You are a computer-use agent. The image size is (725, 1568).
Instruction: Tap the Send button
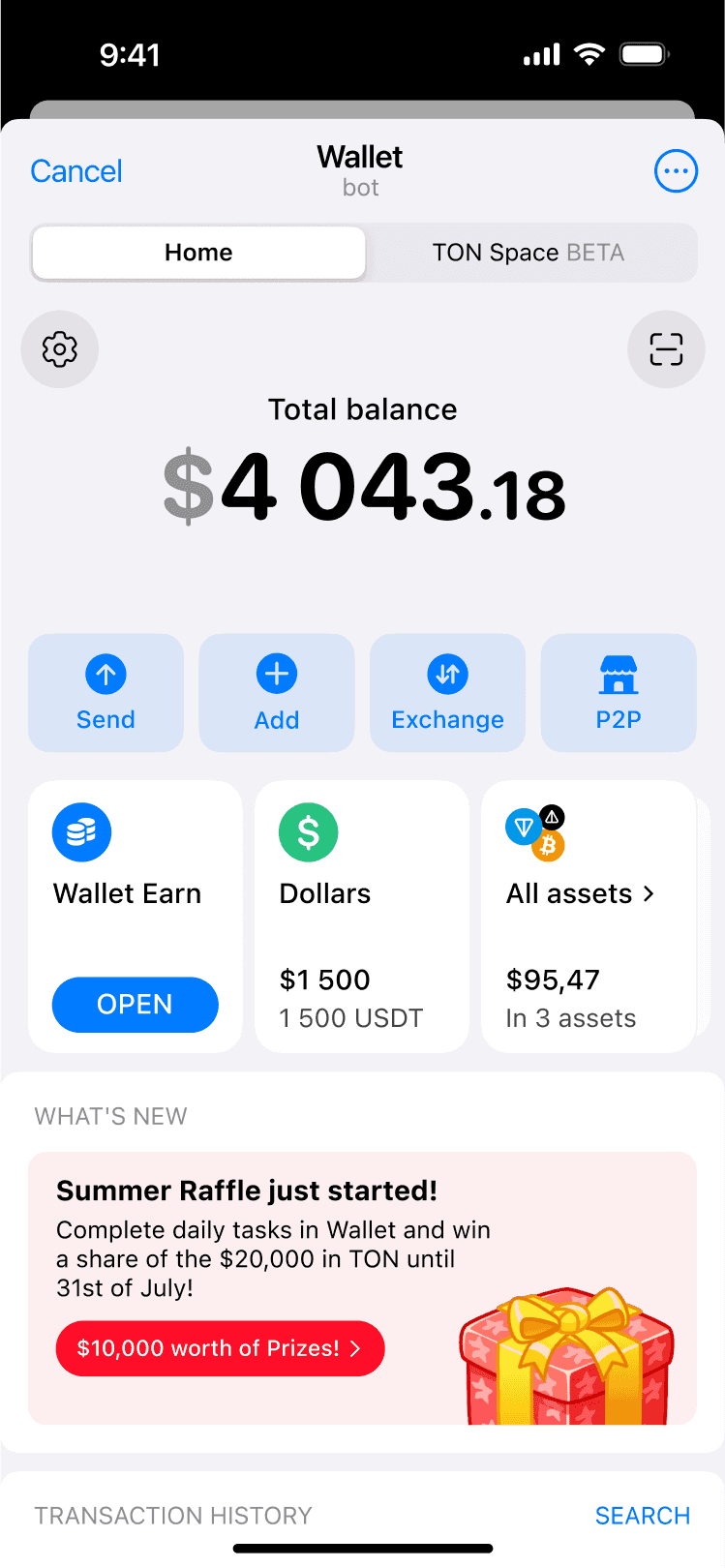[106, 693]
